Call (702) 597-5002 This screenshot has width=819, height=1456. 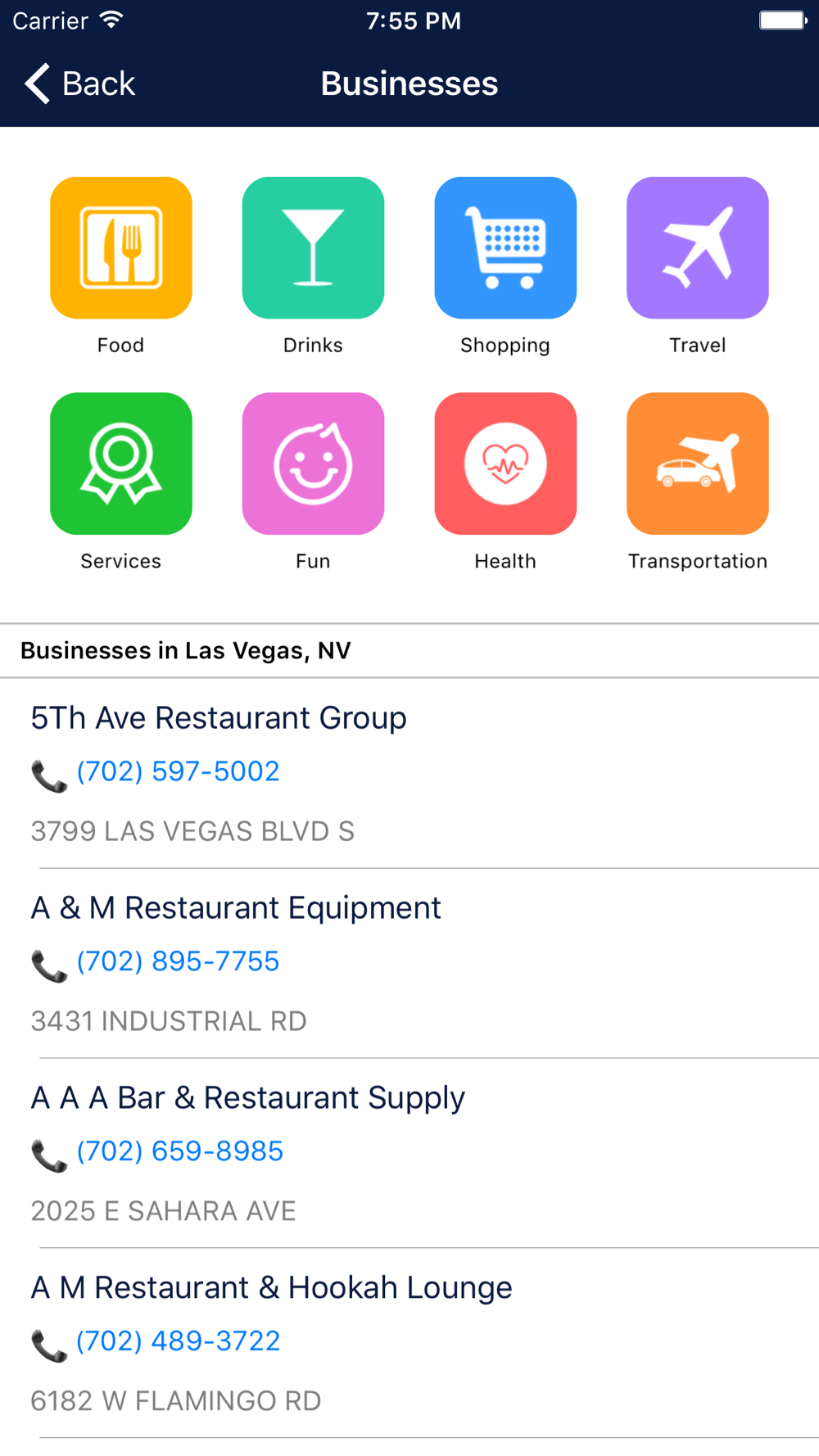click(178, 771)
